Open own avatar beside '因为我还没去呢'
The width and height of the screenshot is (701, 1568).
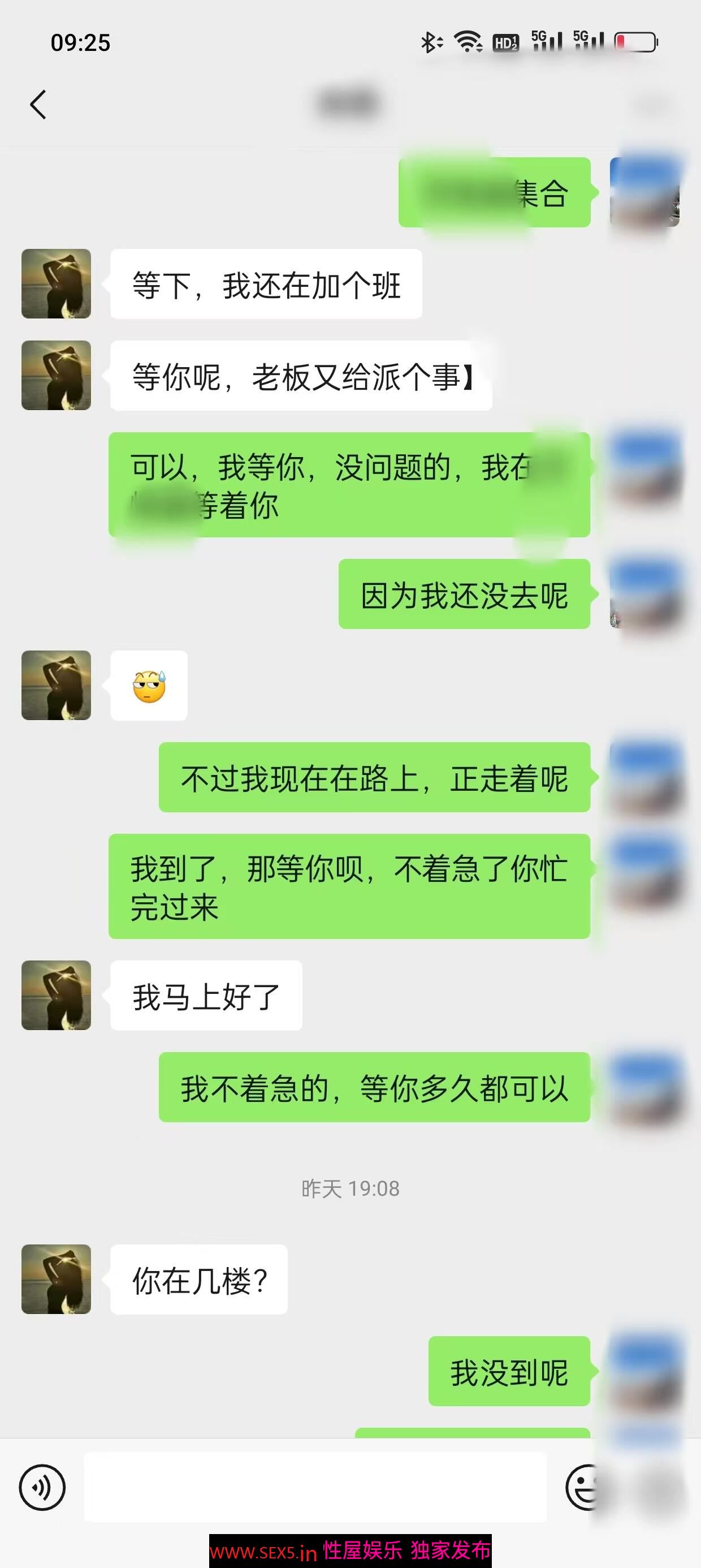click(644, 593)
